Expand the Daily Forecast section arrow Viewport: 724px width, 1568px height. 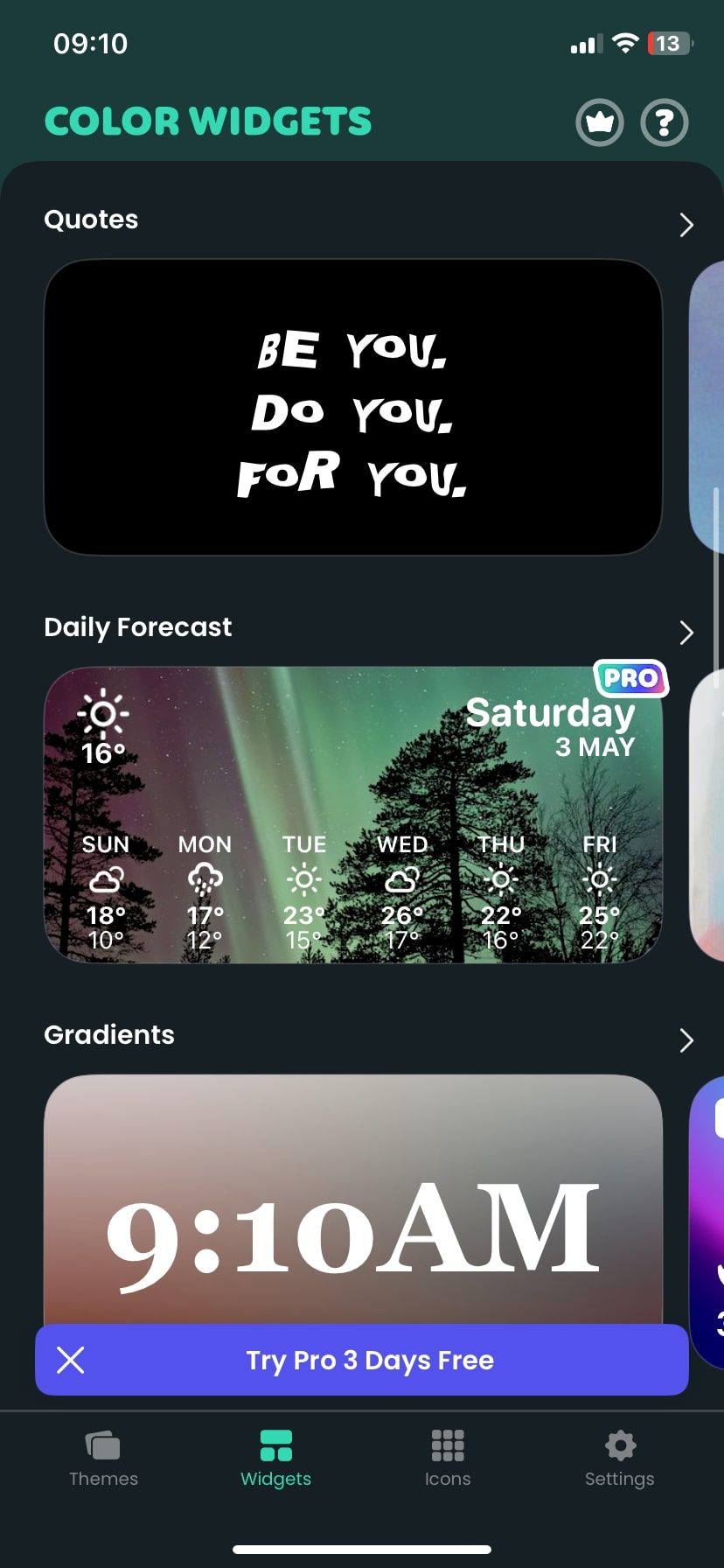coord(686,633)
